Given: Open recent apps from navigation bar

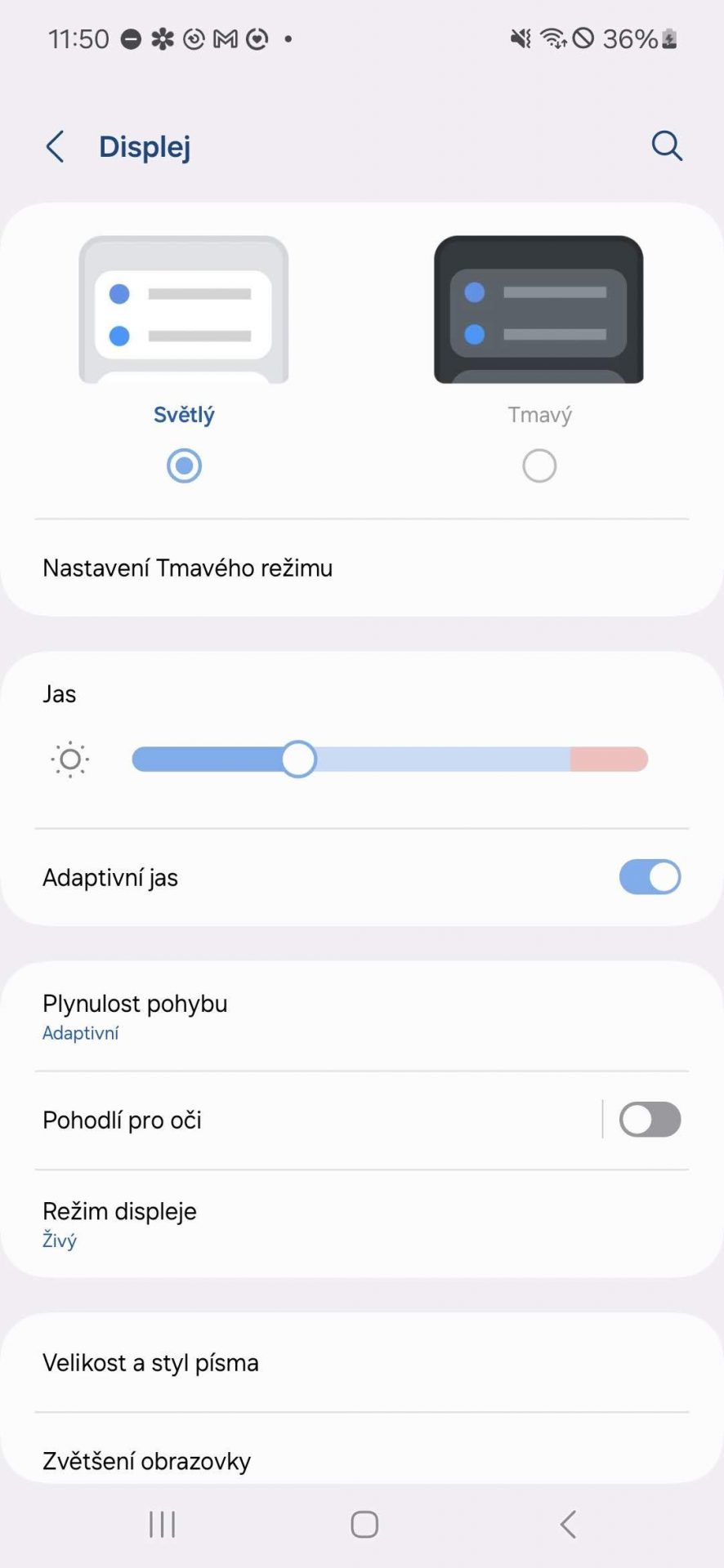Looking at the screenshot, I should click(162, 1524).
